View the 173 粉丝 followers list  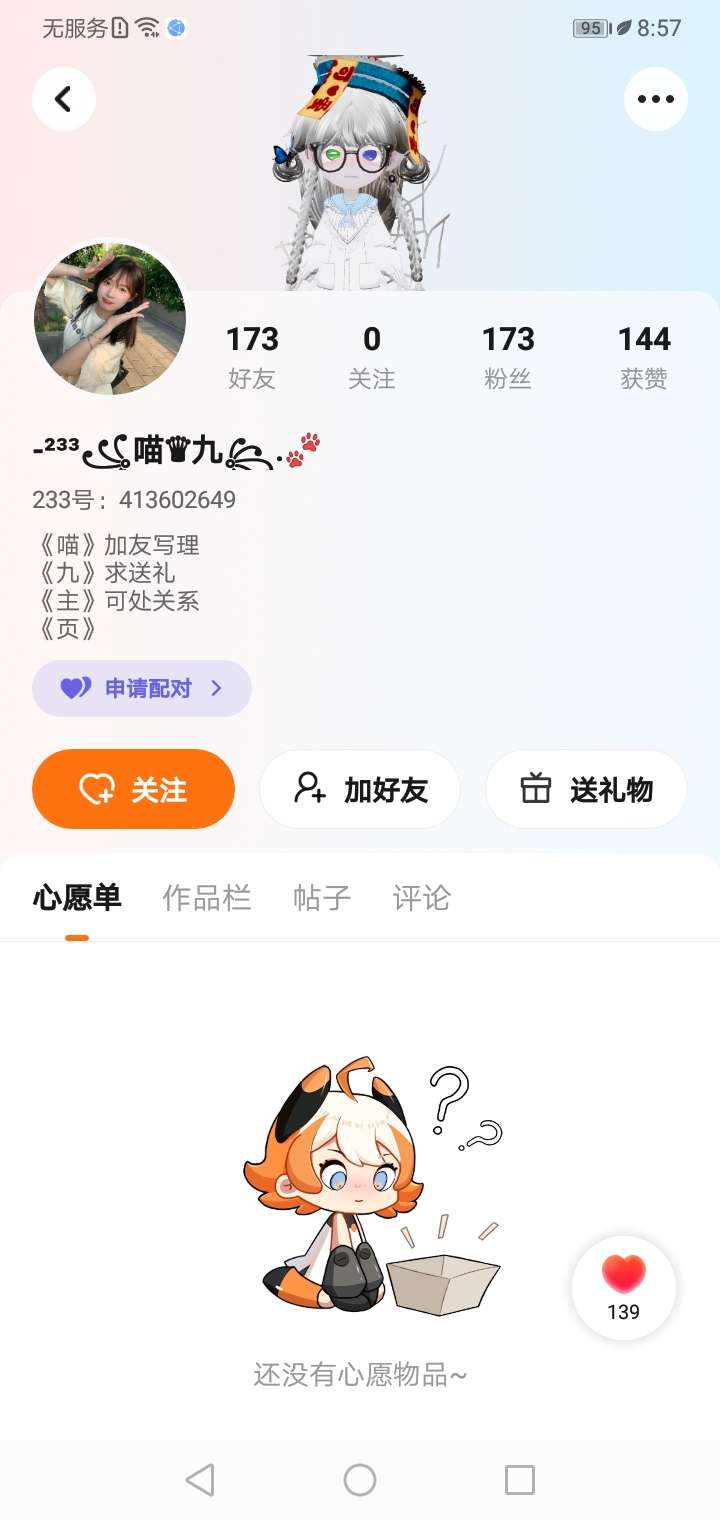508,356
